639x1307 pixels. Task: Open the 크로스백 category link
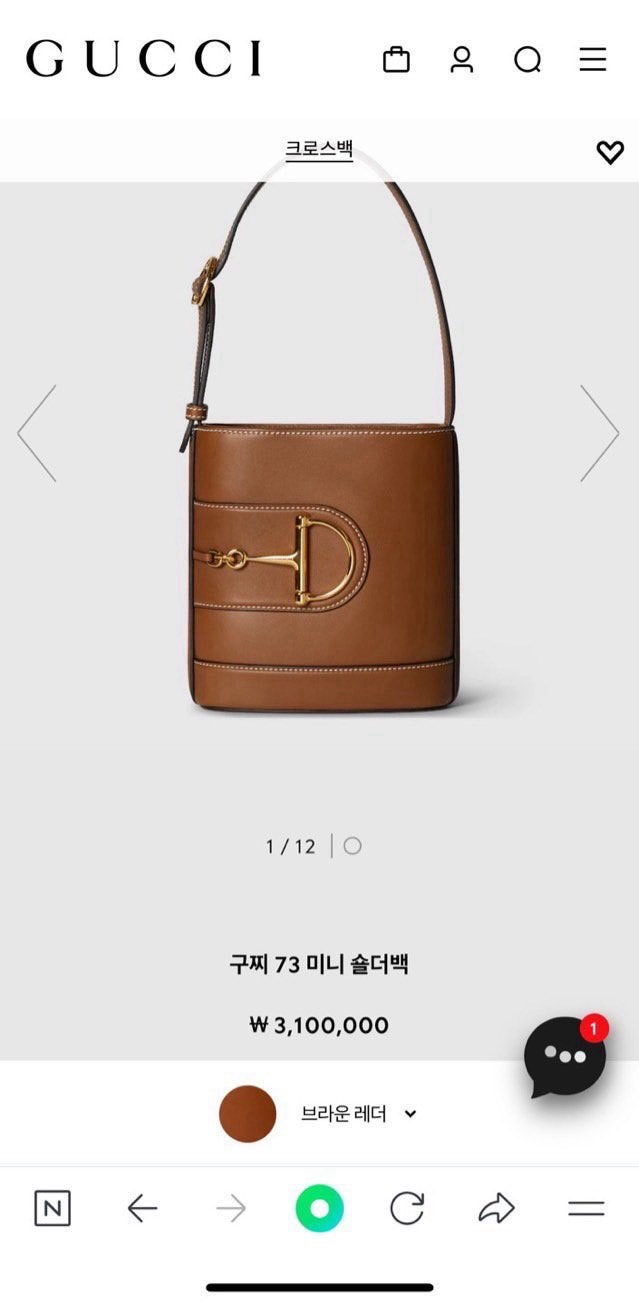click(319, 150)
